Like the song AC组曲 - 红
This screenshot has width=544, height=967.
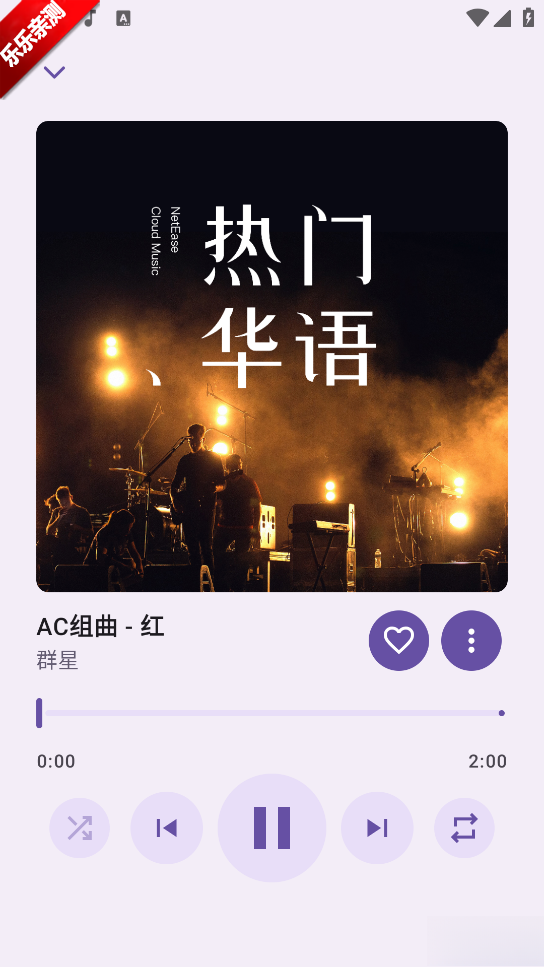pyautogui.click(x=398, y=640)
